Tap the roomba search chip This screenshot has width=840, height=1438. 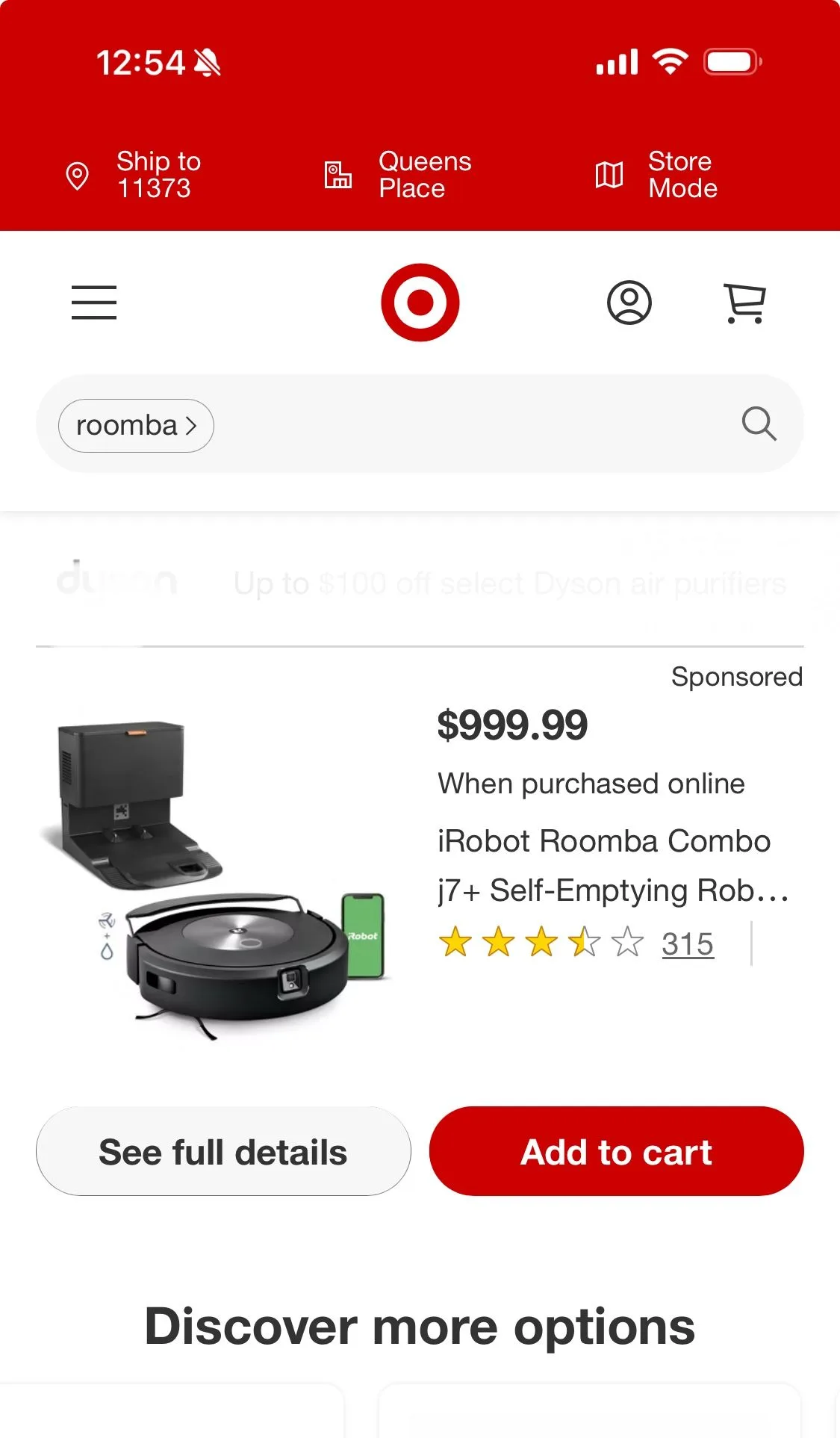pos(136,426)
